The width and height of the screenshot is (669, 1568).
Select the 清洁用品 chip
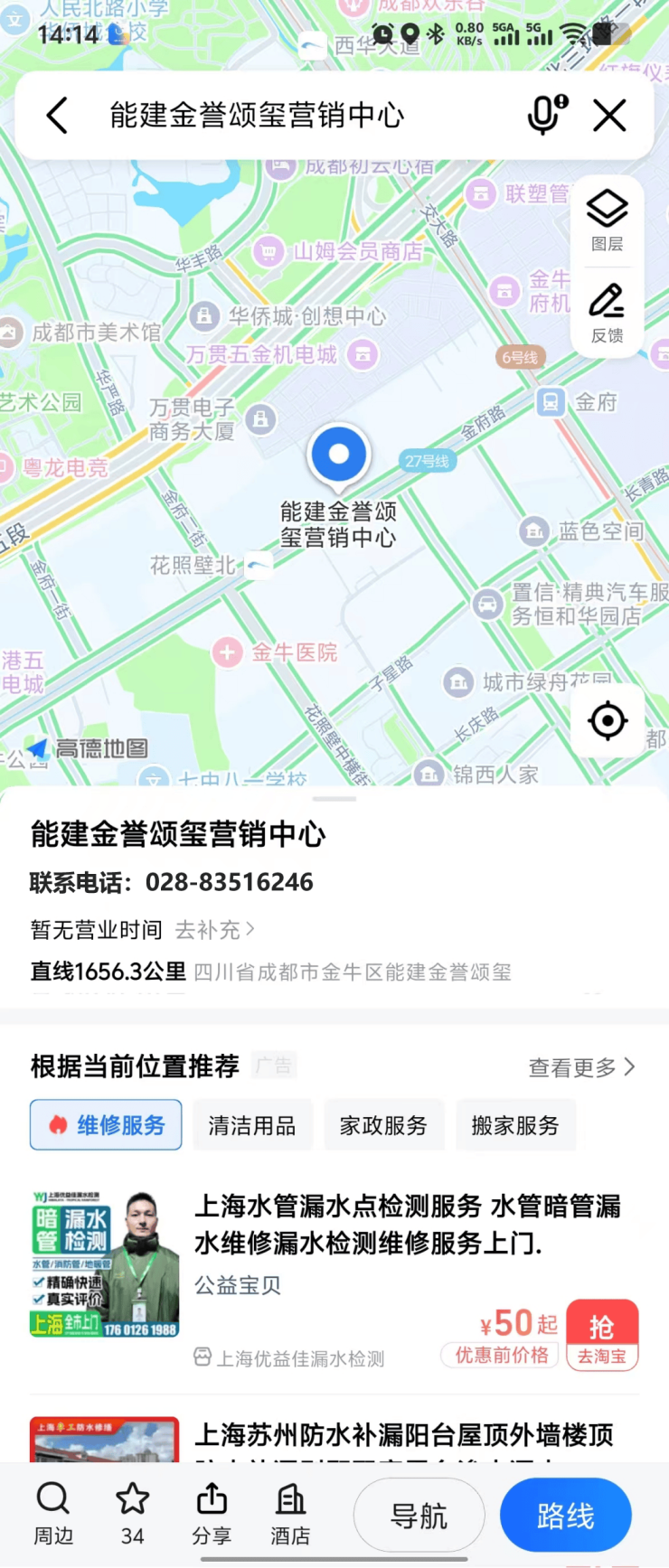pyautogui.click(x=252, y=1125)
